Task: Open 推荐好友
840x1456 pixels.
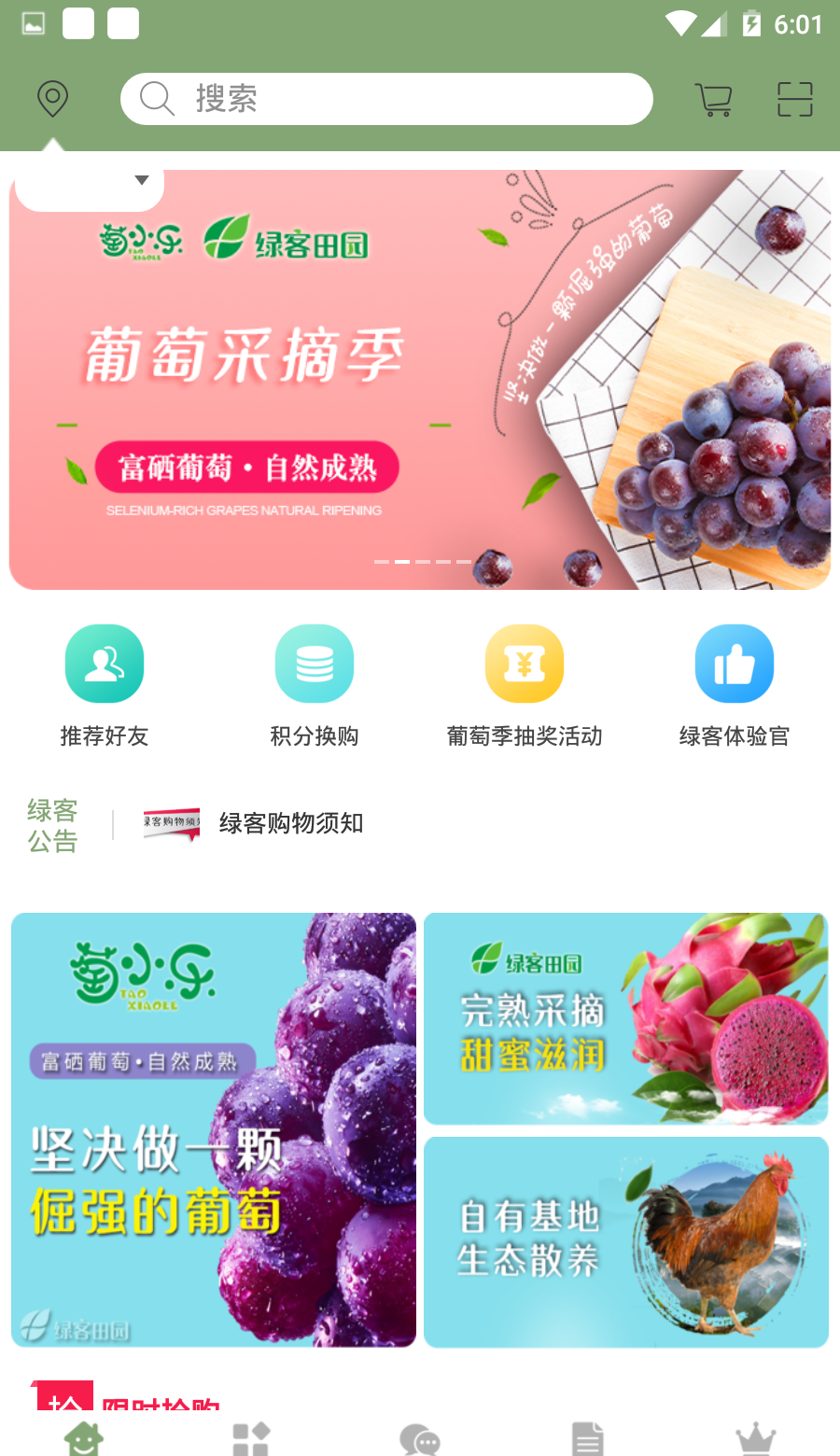Action: 105,685
